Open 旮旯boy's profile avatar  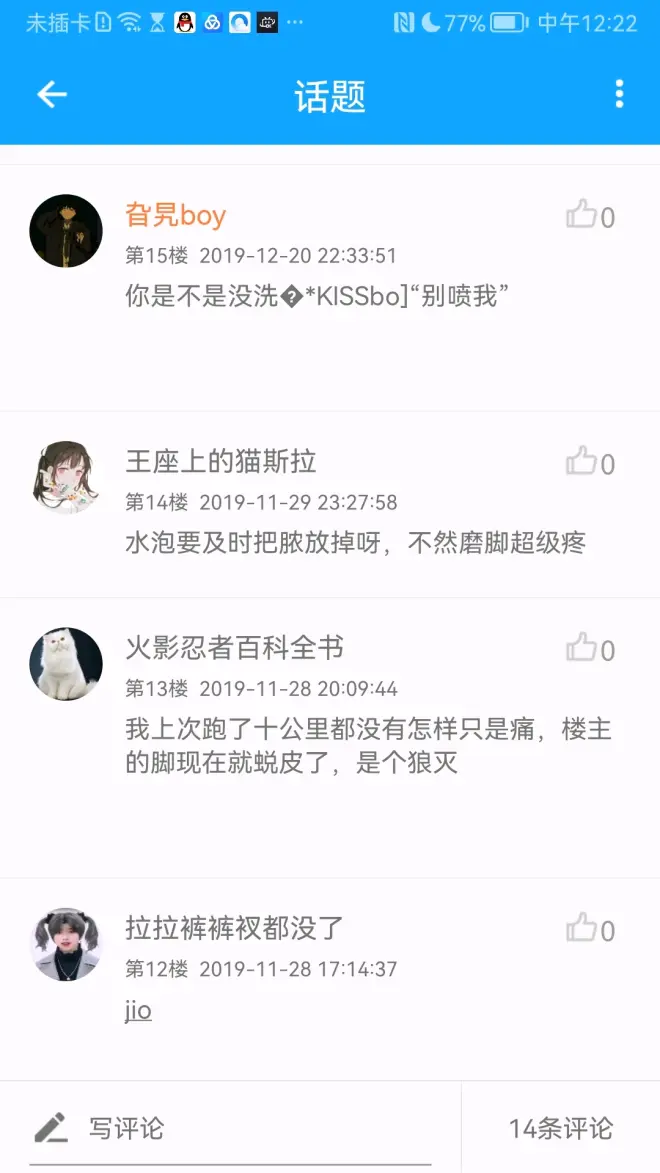66,231
